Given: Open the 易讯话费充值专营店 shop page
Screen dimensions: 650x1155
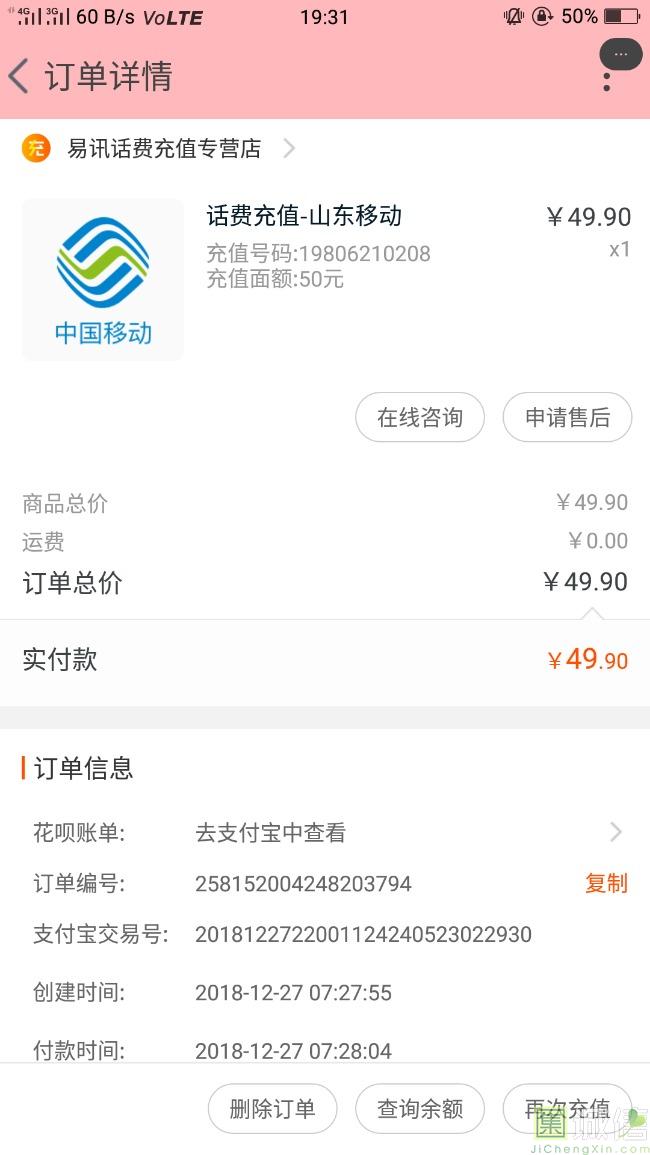Looking at the screenshot, I should pos(158,149).
